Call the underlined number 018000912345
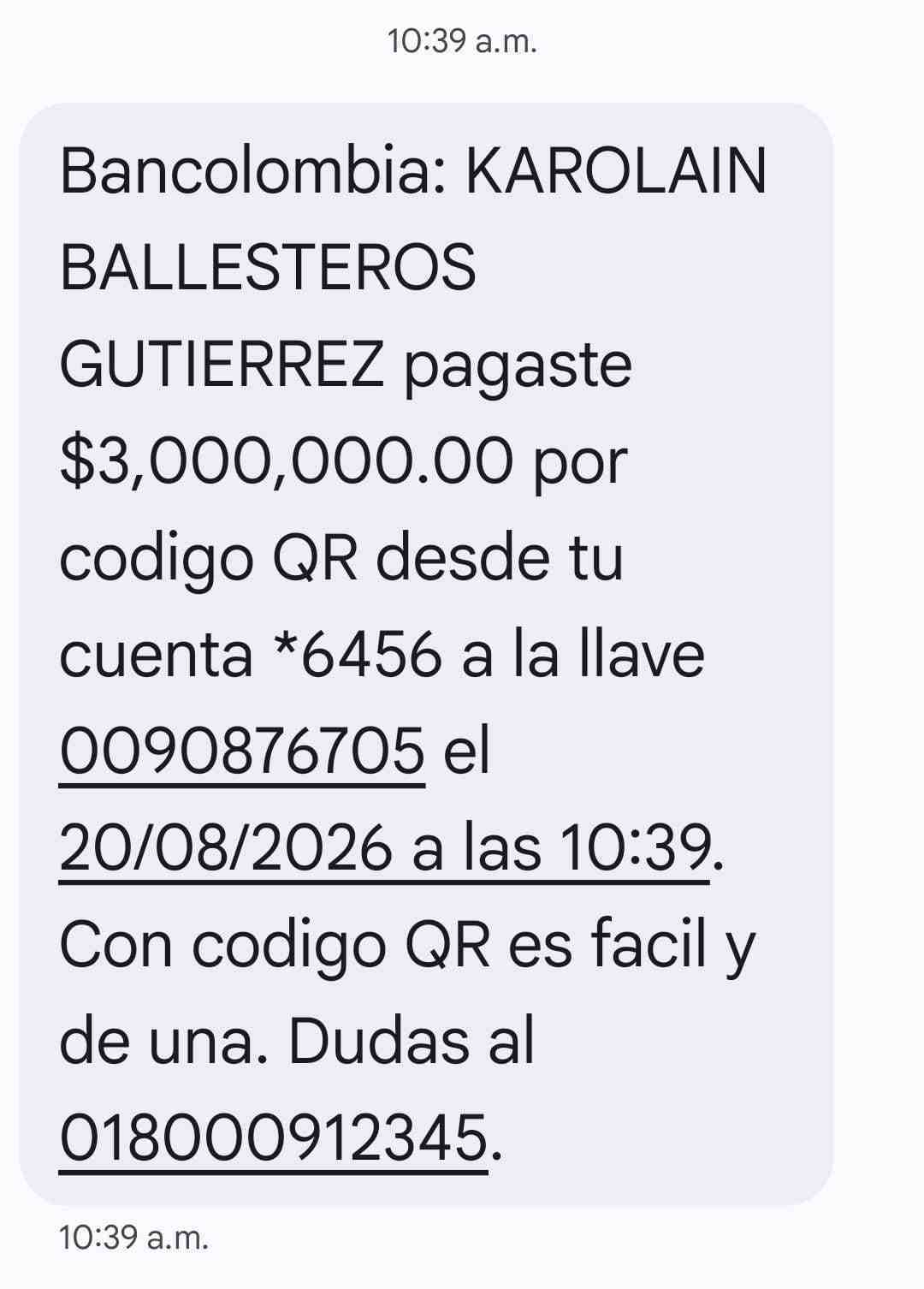924x1289 pixels. [x=274, y=1138]
